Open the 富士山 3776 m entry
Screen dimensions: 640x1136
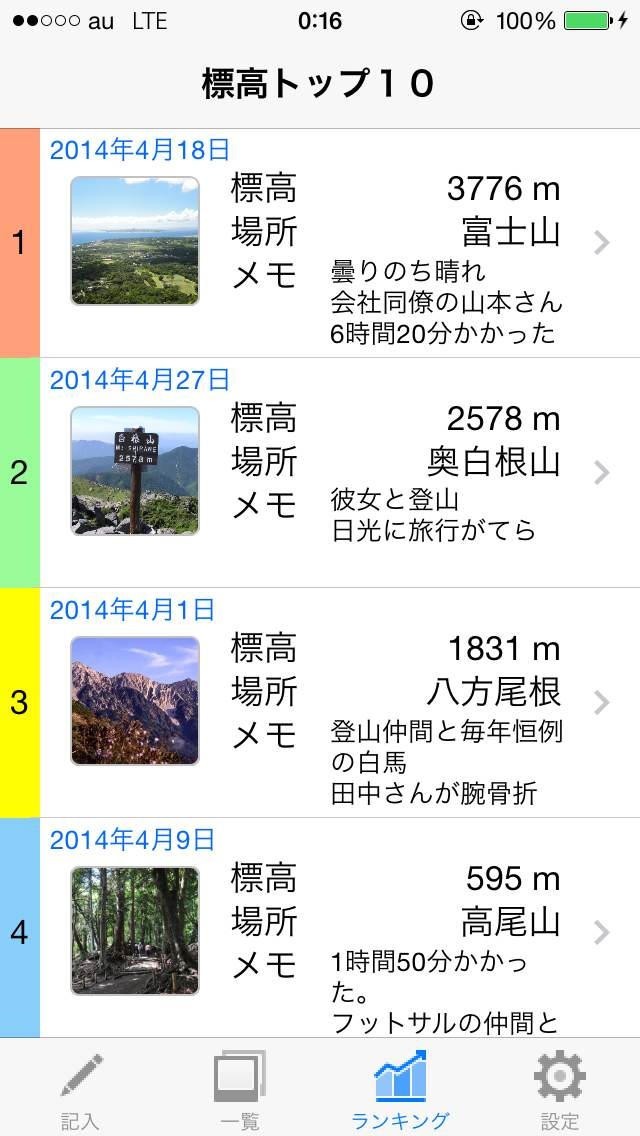click(340, 243)
